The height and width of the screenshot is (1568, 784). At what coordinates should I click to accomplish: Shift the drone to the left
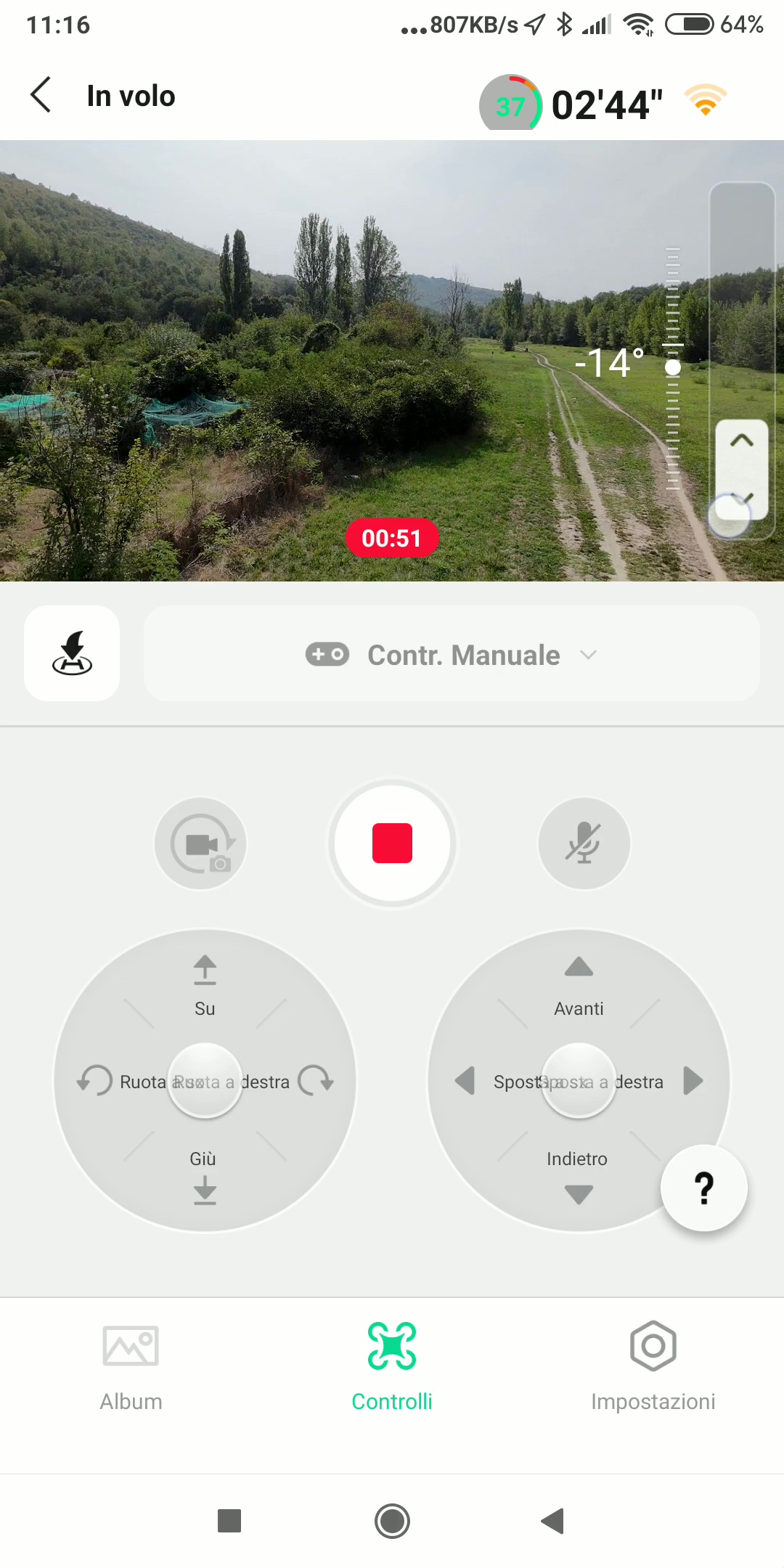click(x=465, y=1080)
